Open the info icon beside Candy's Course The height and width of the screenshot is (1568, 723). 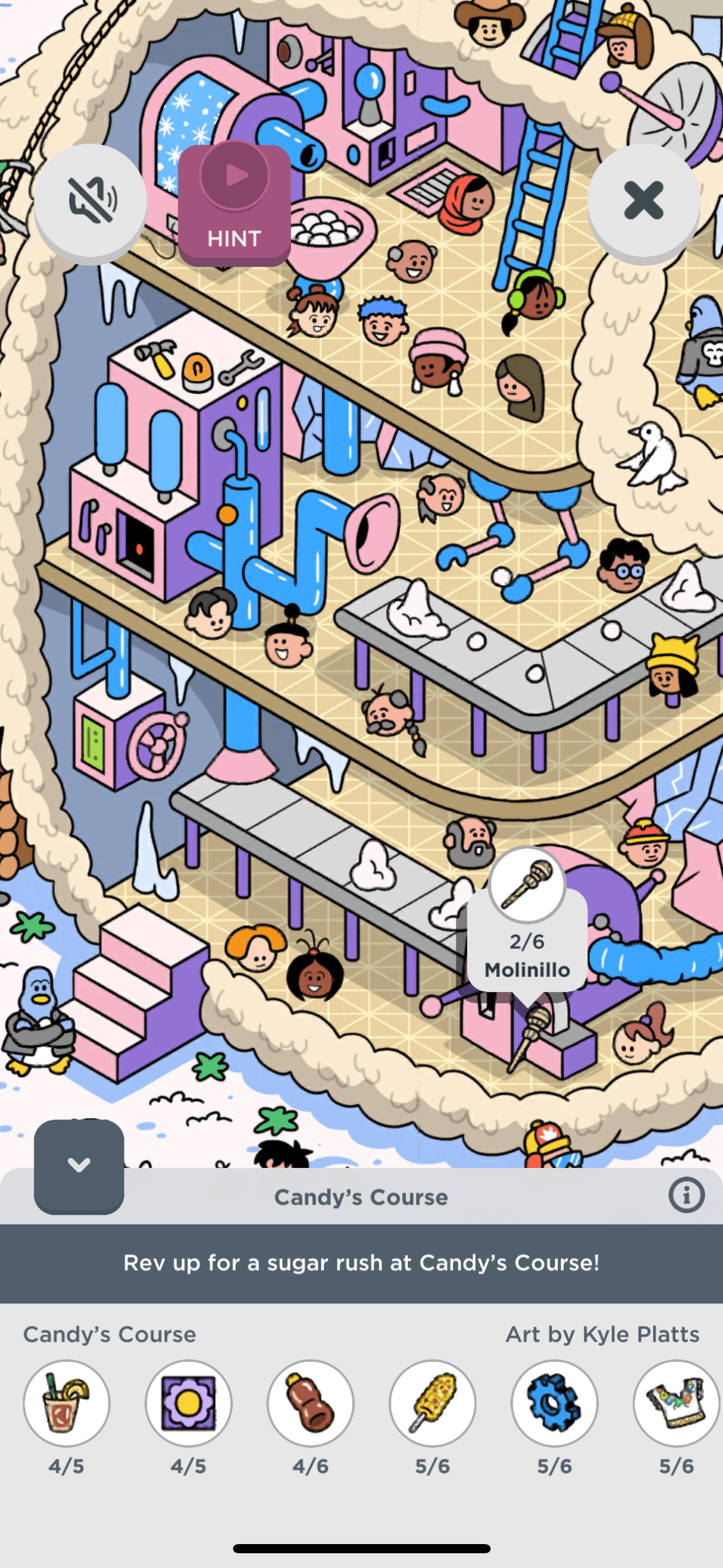(686, 1196)
